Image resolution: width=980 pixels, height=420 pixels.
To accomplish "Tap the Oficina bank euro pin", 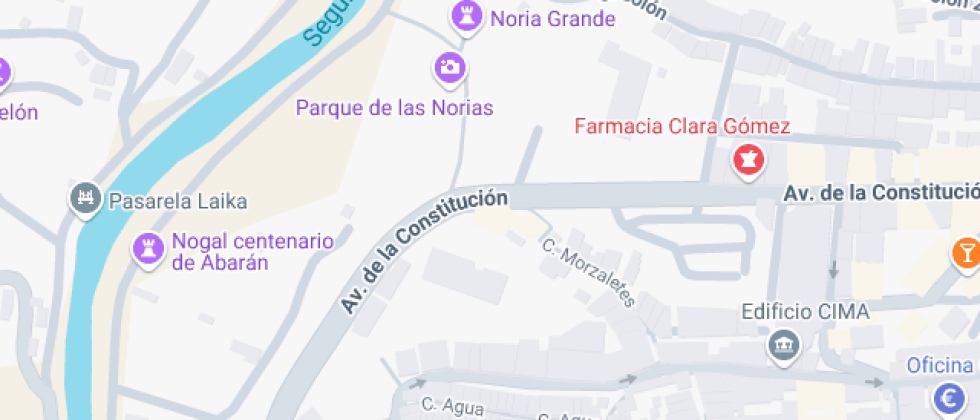I will (x=946, y=399).
